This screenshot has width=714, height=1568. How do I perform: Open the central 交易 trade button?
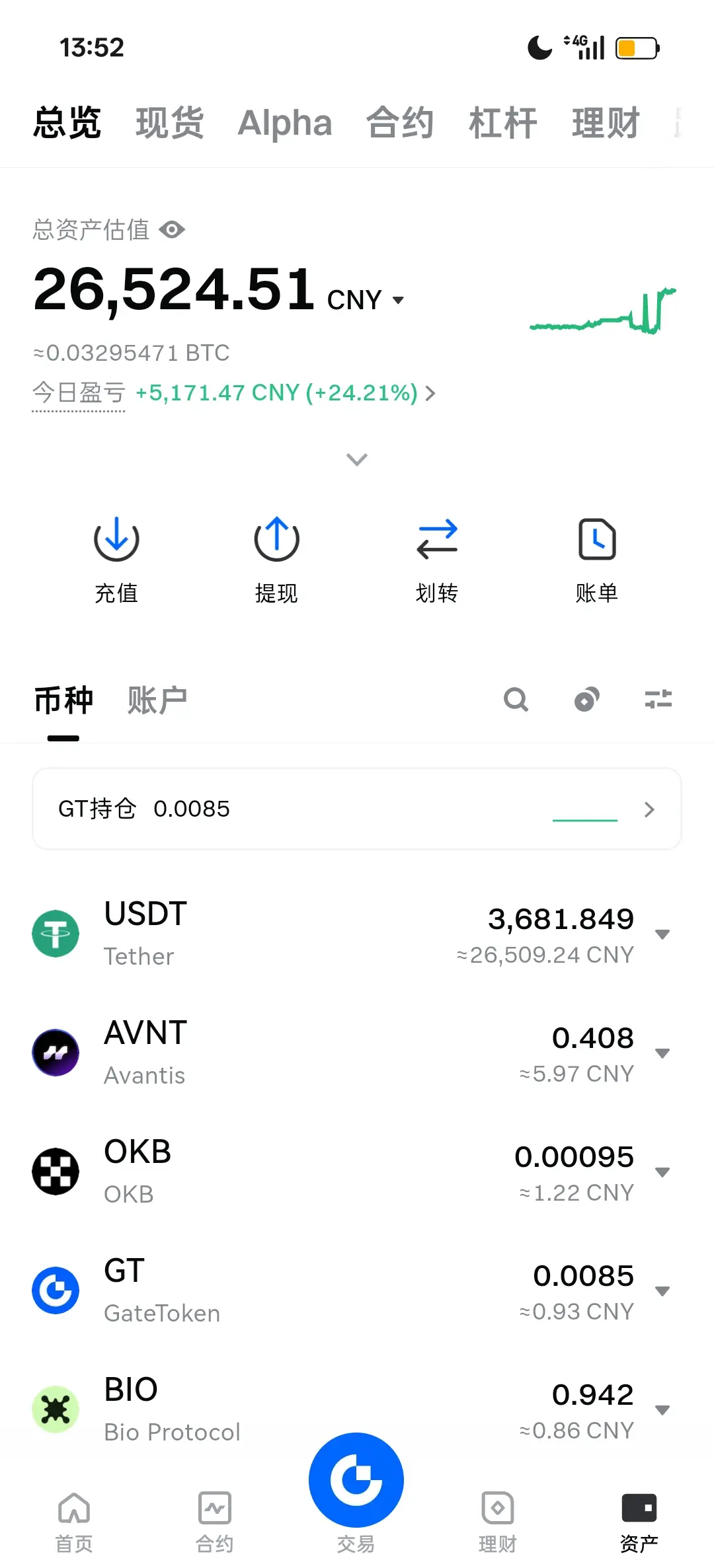(x=356, y=1481)
